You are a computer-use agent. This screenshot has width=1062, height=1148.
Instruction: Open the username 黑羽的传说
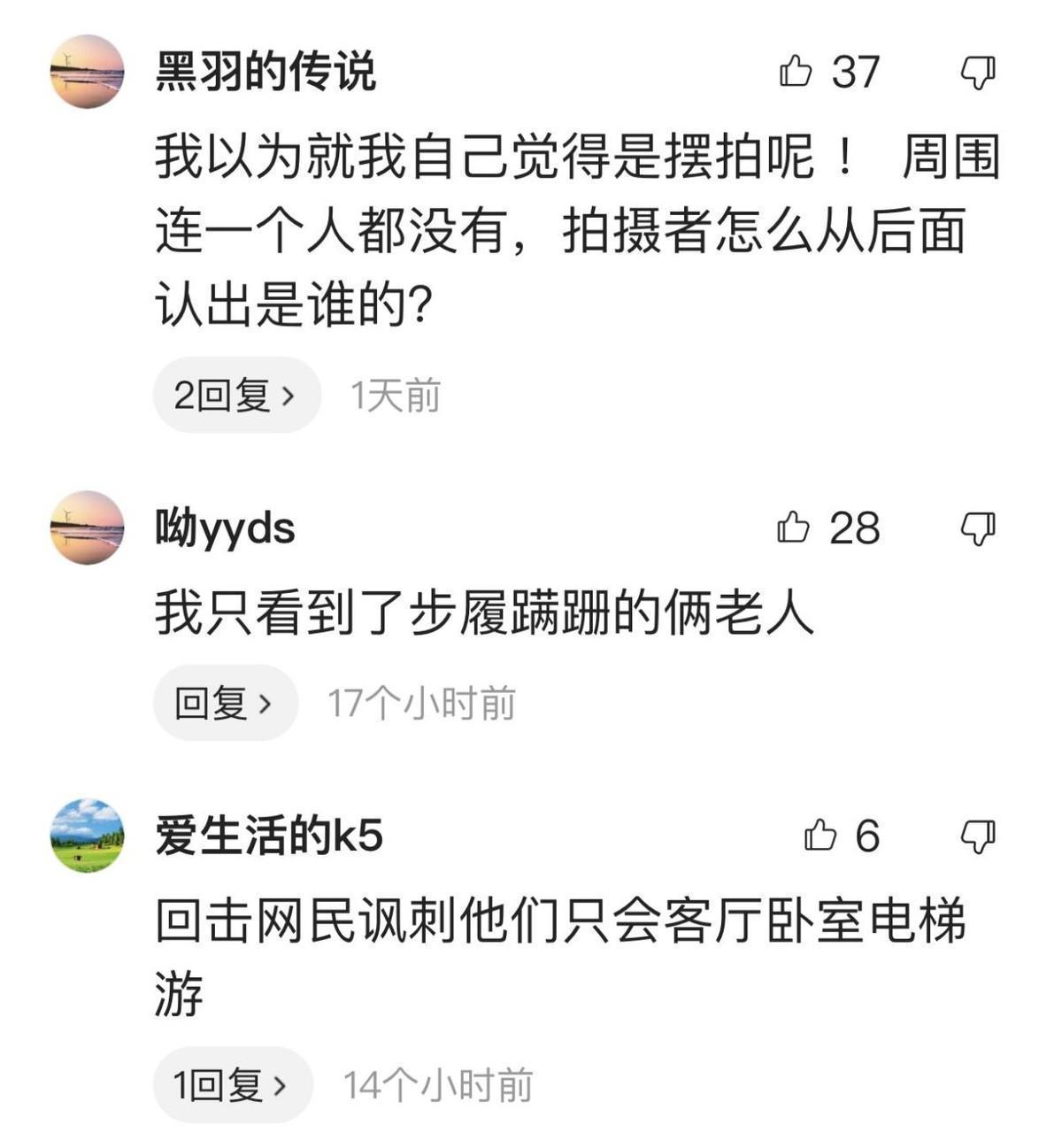[265, 72]
